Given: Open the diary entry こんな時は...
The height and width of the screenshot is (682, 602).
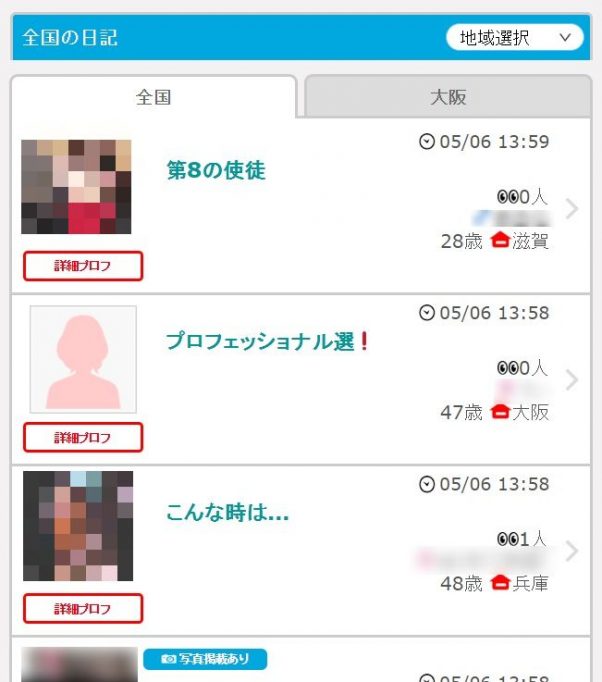Looking at the screenshot, I should (227, 514).
